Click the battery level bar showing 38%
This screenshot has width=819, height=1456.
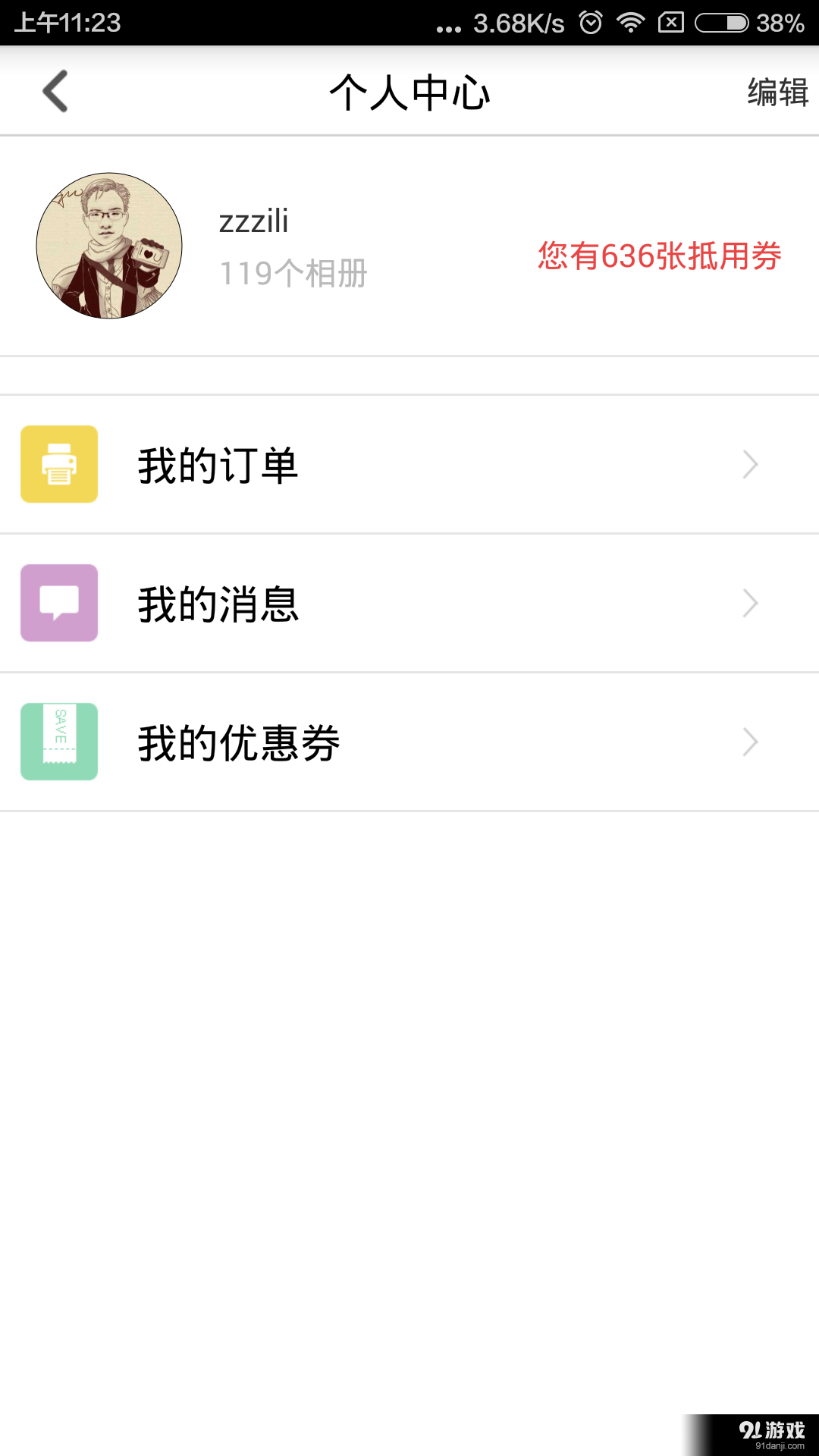pyautogui.click(x=779, y=23)
